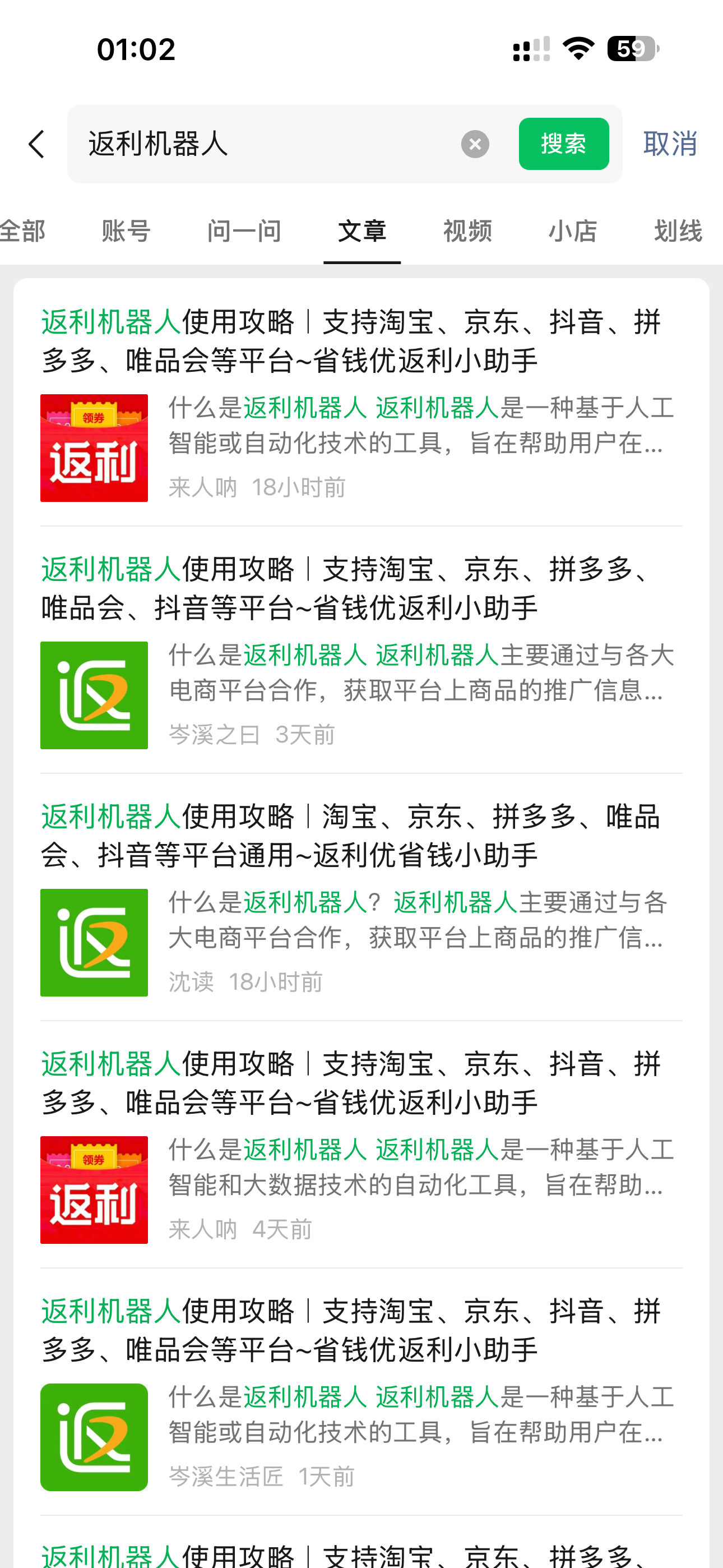
Task: Cancel search with 取消
Action: 669,144
